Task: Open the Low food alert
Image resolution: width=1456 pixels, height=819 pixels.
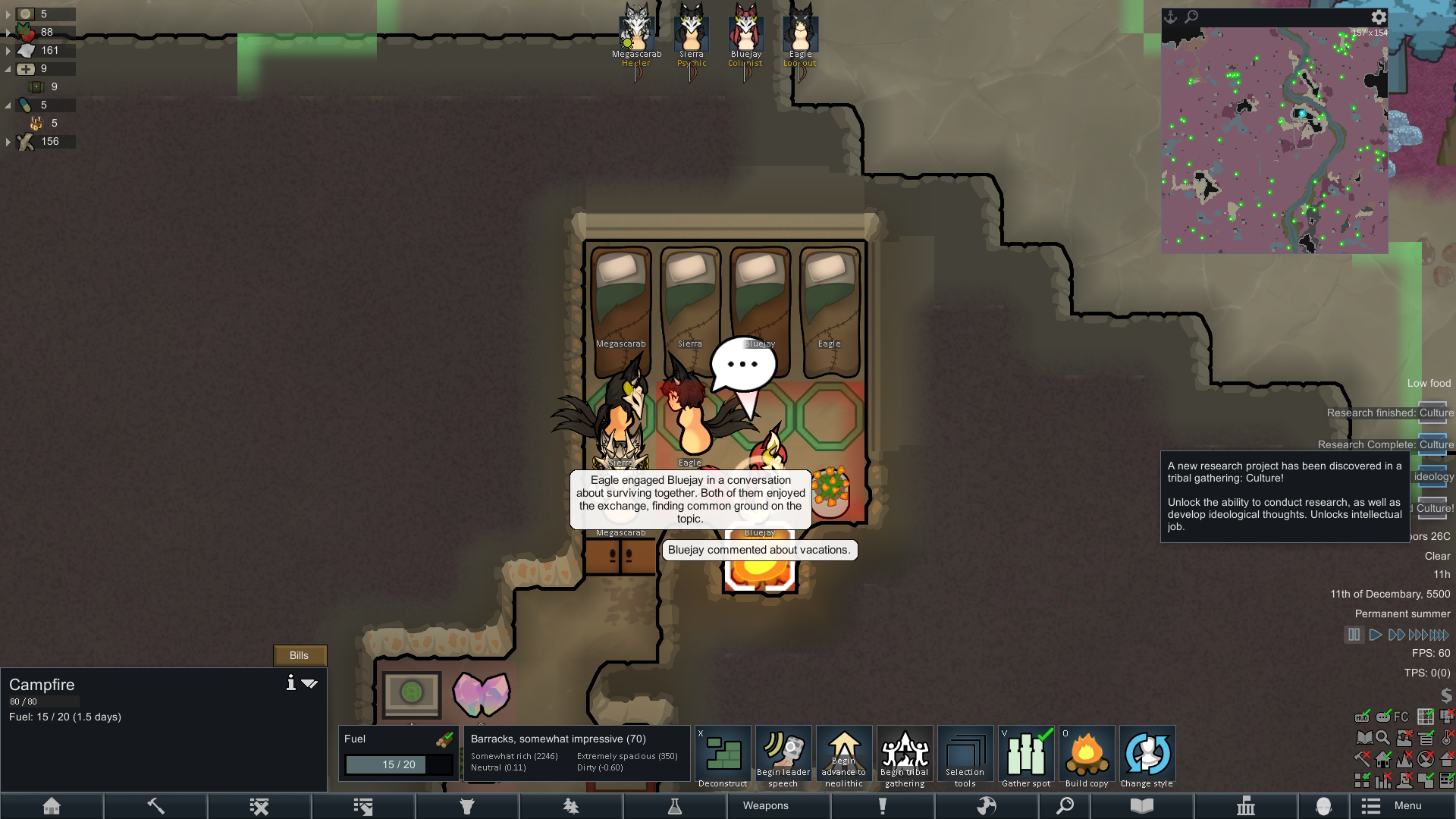Action: (x=1428, y=383)
